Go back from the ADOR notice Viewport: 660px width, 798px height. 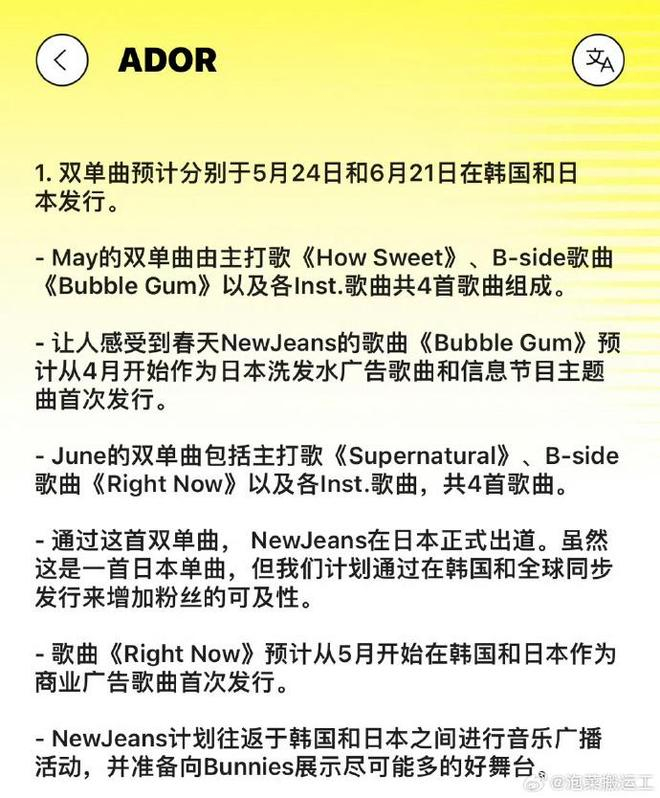pyautogui.click(x=62, y=60)
